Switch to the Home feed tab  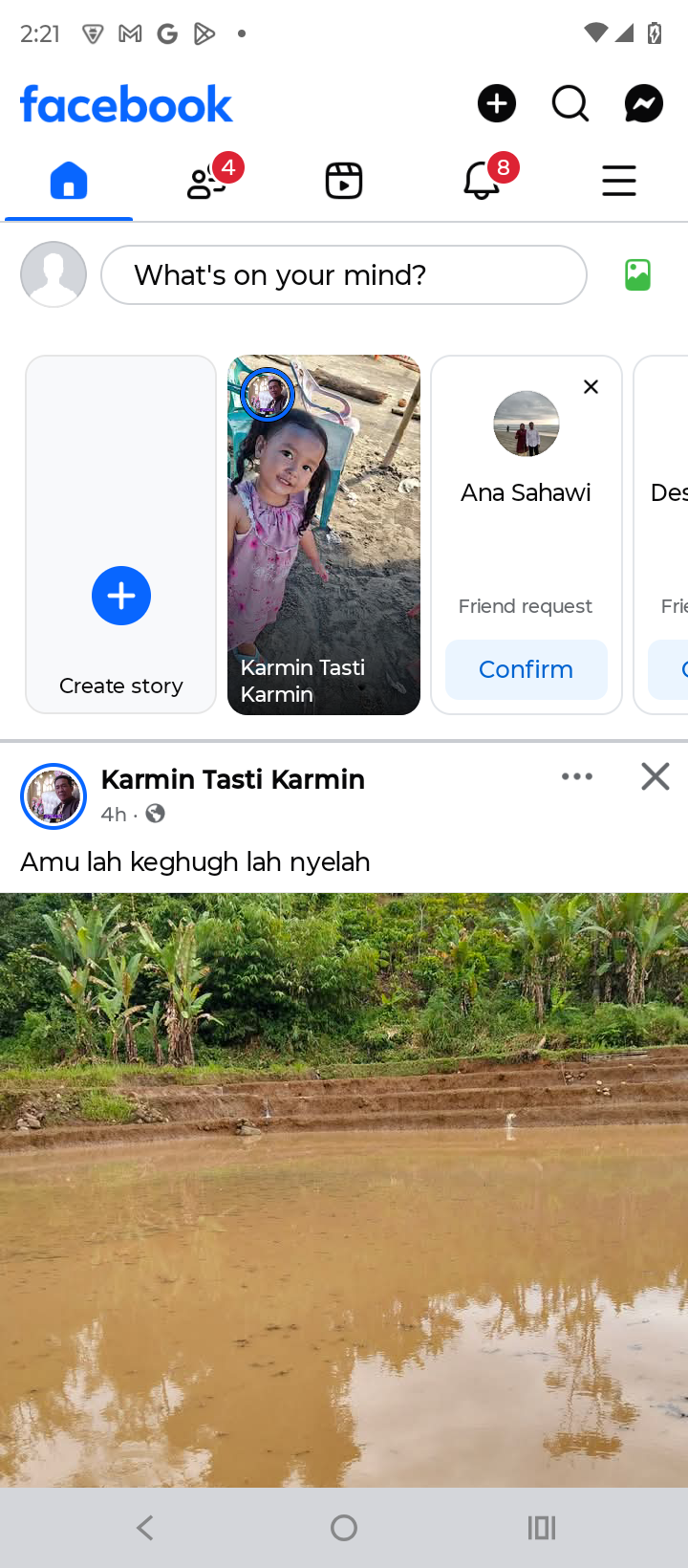coord(69,181)
